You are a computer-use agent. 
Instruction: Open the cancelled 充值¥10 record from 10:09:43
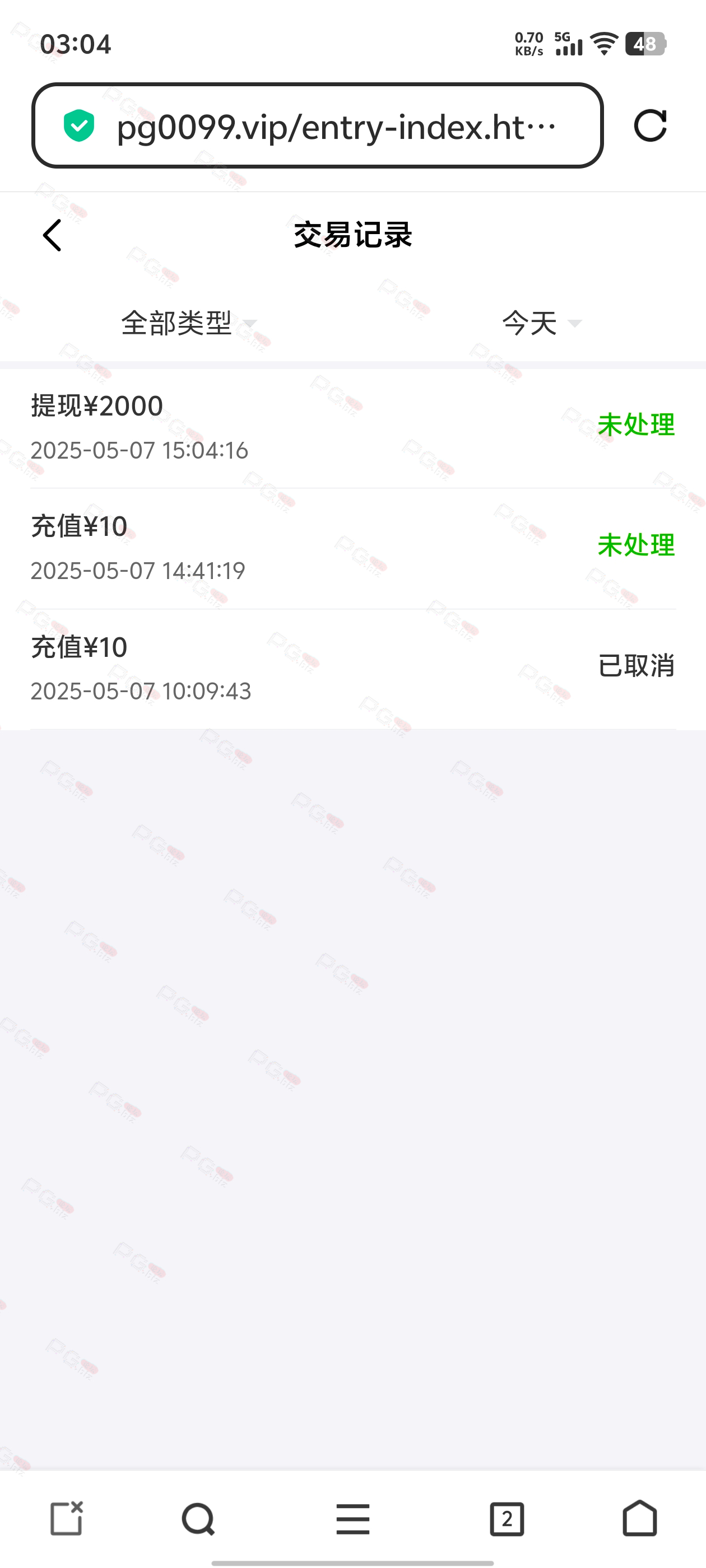352,669
